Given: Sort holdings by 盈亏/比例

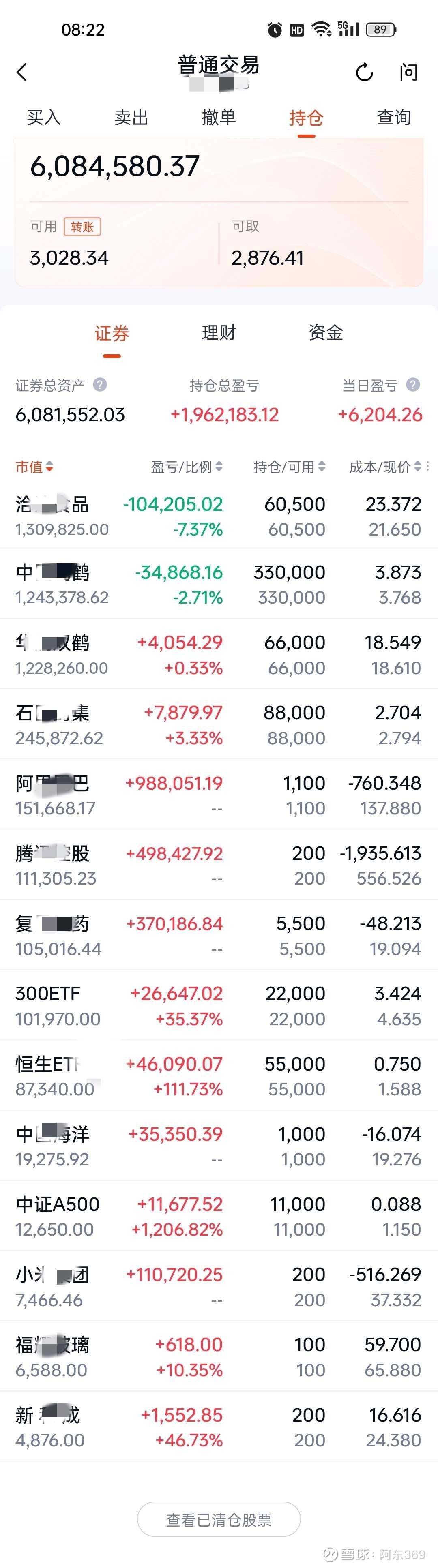Looking at the screenshot, I should tap(187, 467).
